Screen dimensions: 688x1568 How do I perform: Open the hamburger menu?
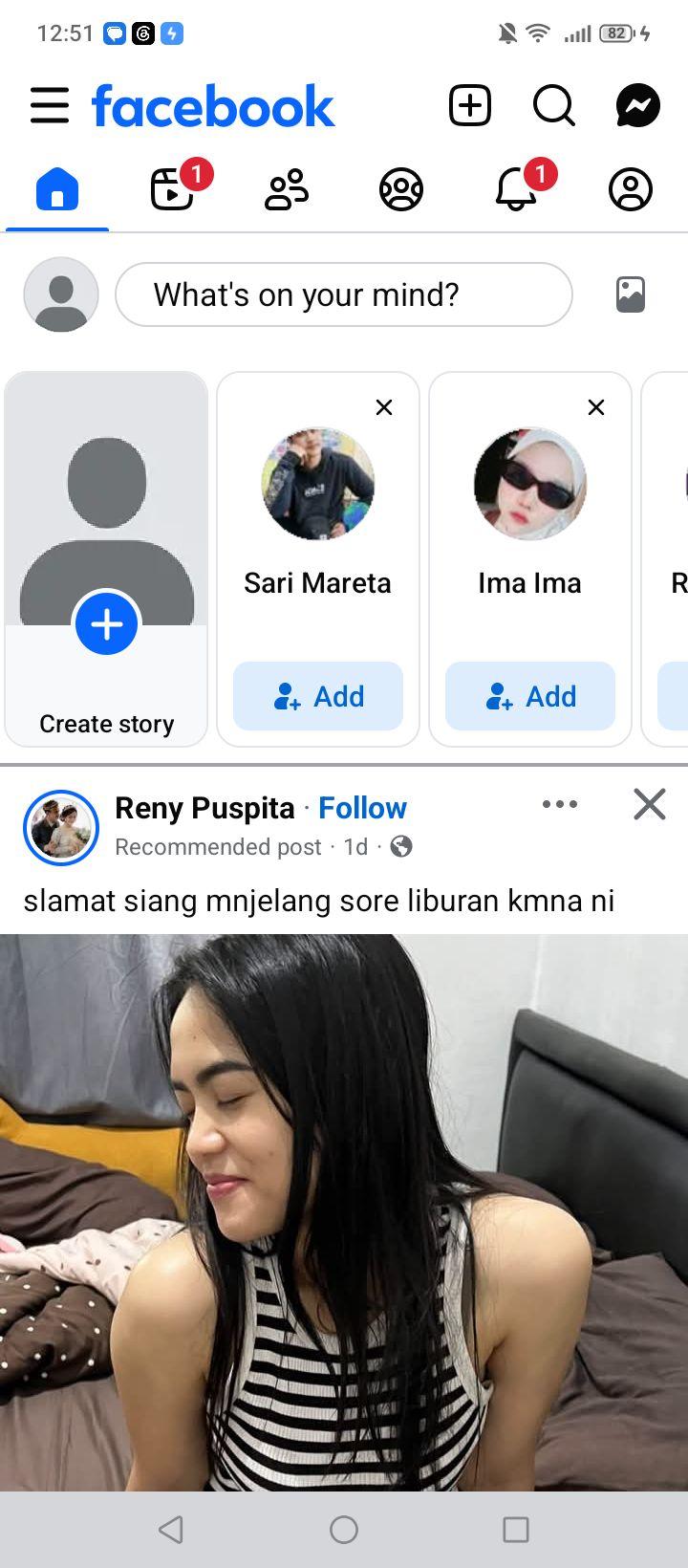(50, 105)
